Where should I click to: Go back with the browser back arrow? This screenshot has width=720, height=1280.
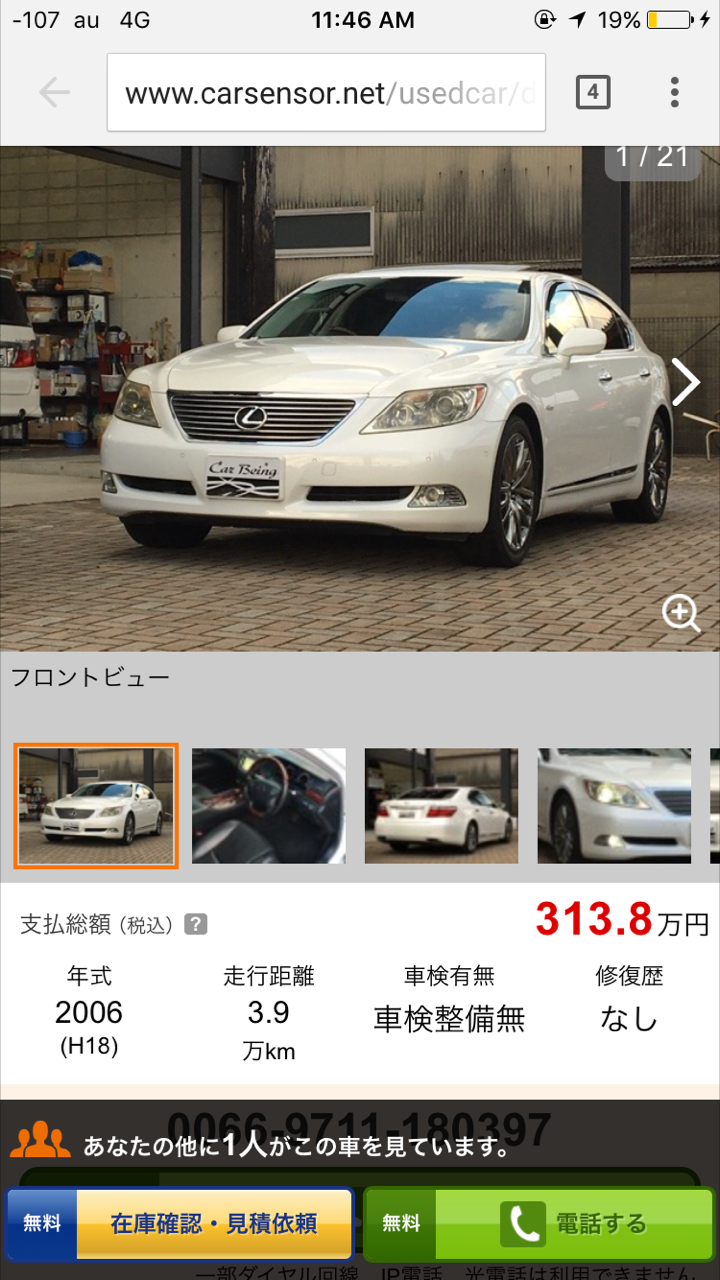pyautogui.click(x=54, y=93)
